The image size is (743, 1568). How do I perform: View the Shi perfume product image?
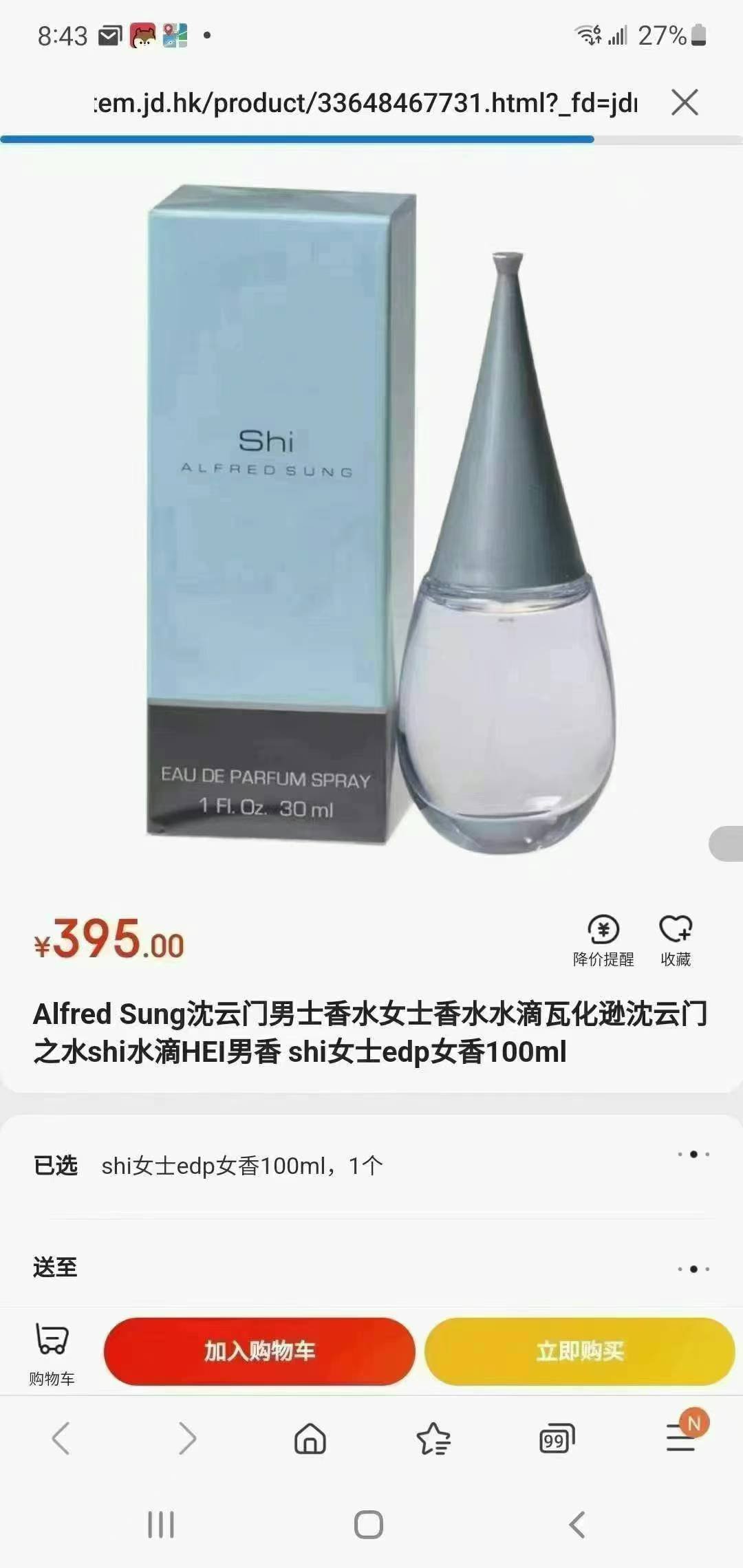(x=378, y=516)
